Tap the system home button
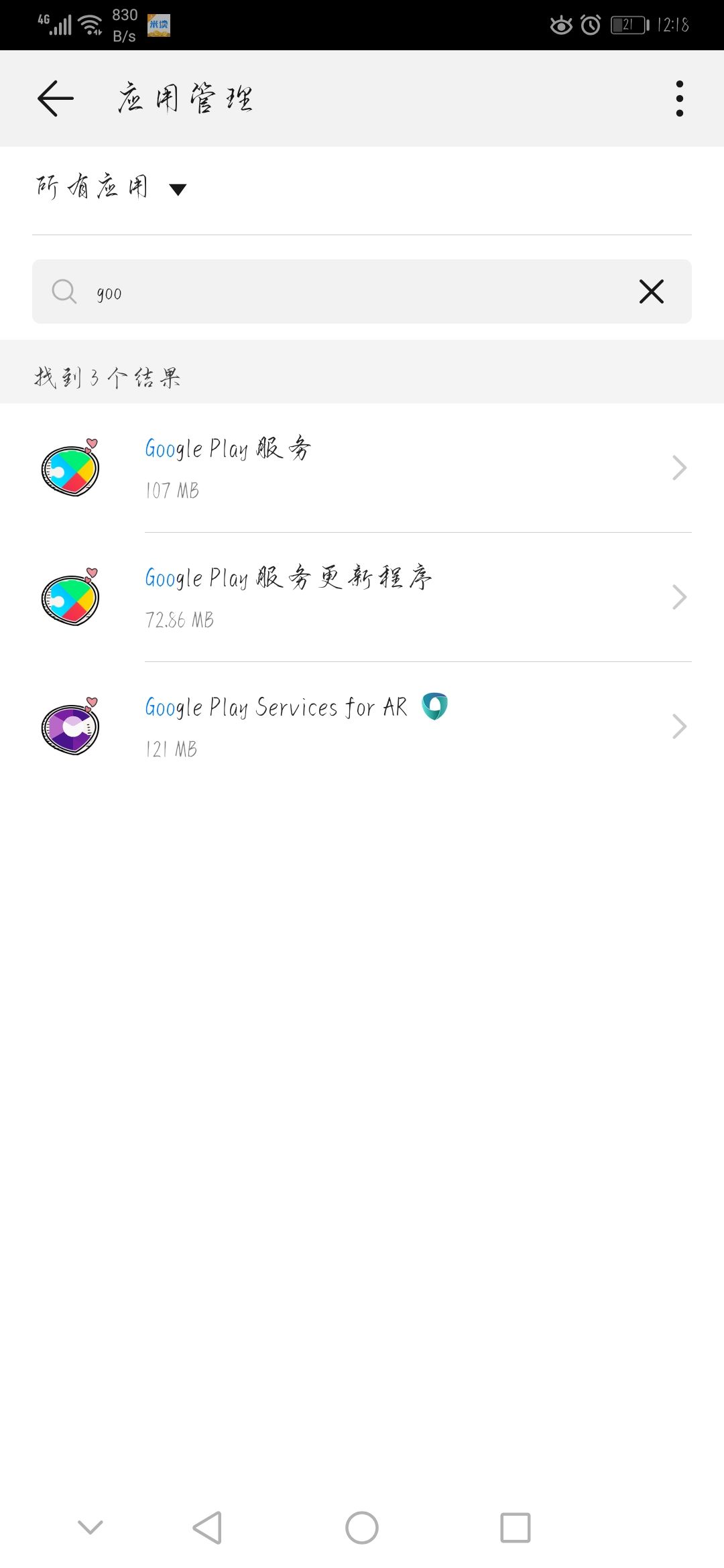This screenshot has width=724, height=1568. click(x=362, y=1527)
